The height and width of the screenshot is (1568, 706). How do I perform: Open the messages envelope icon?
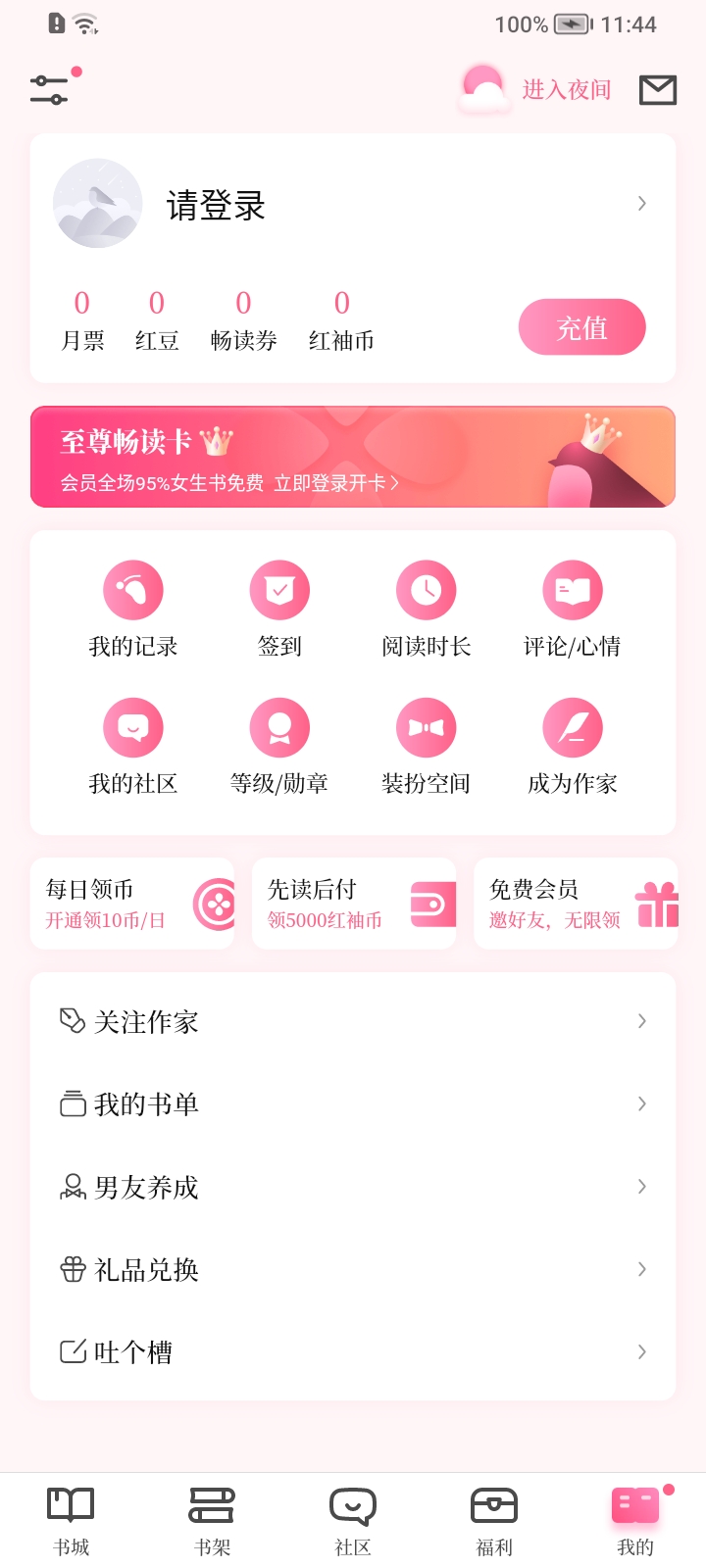click(x=657, y=90)
